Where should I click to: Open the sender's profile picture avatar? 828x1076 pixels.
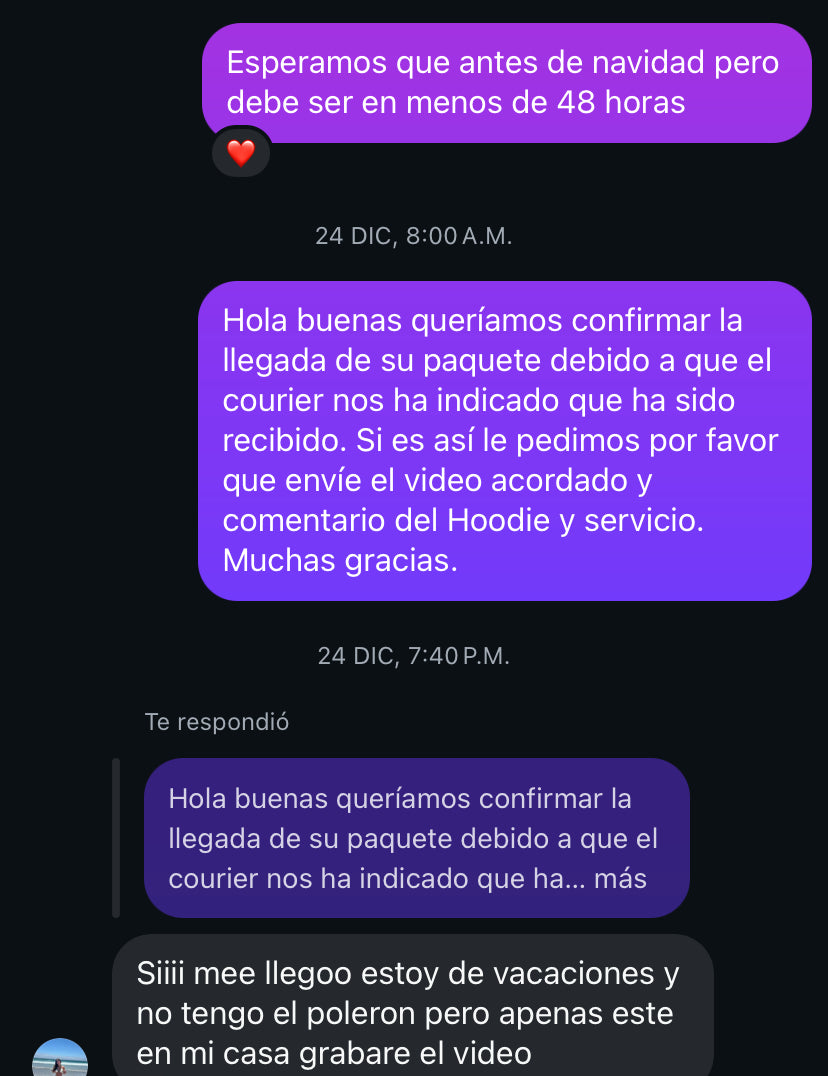[x=60, y=1059]
